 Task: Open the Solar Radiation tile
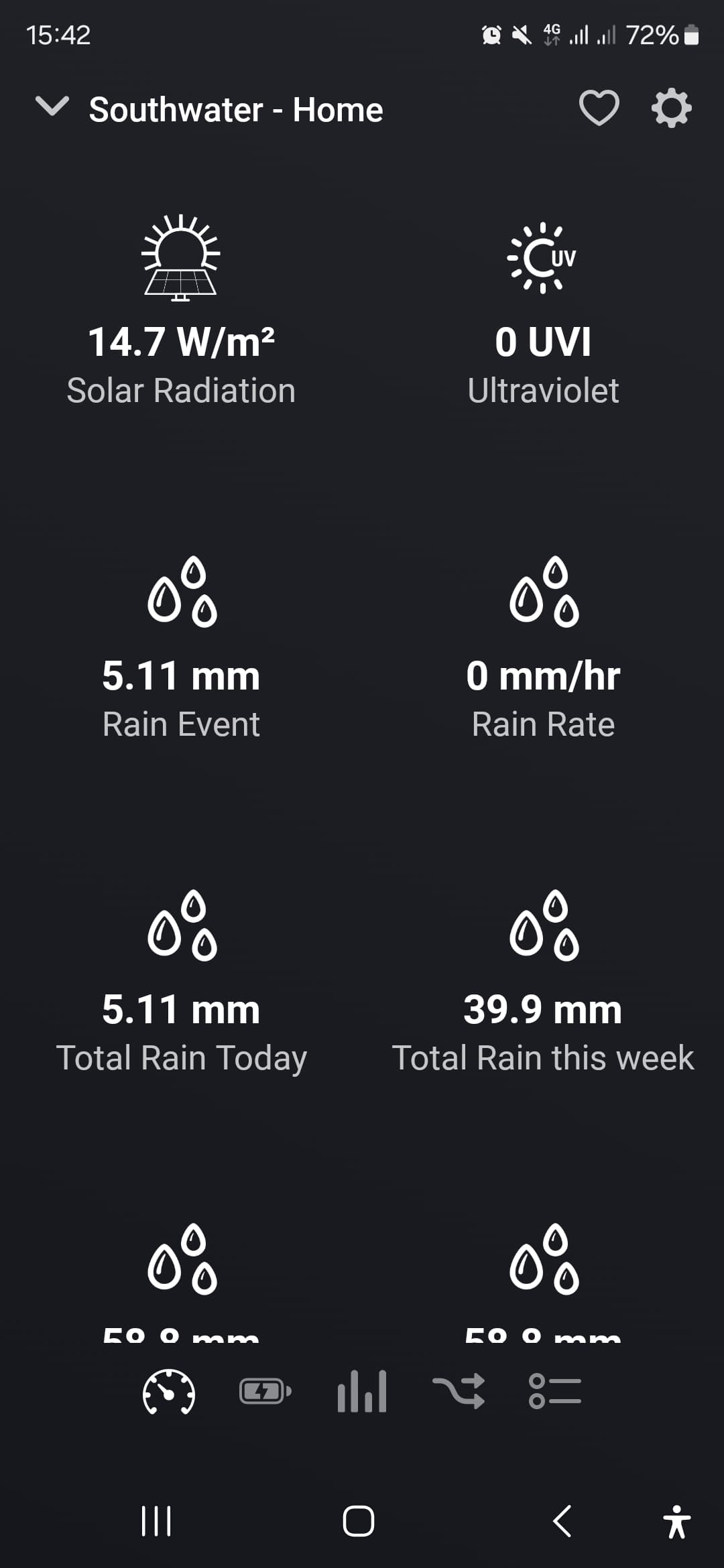point(181,312)
